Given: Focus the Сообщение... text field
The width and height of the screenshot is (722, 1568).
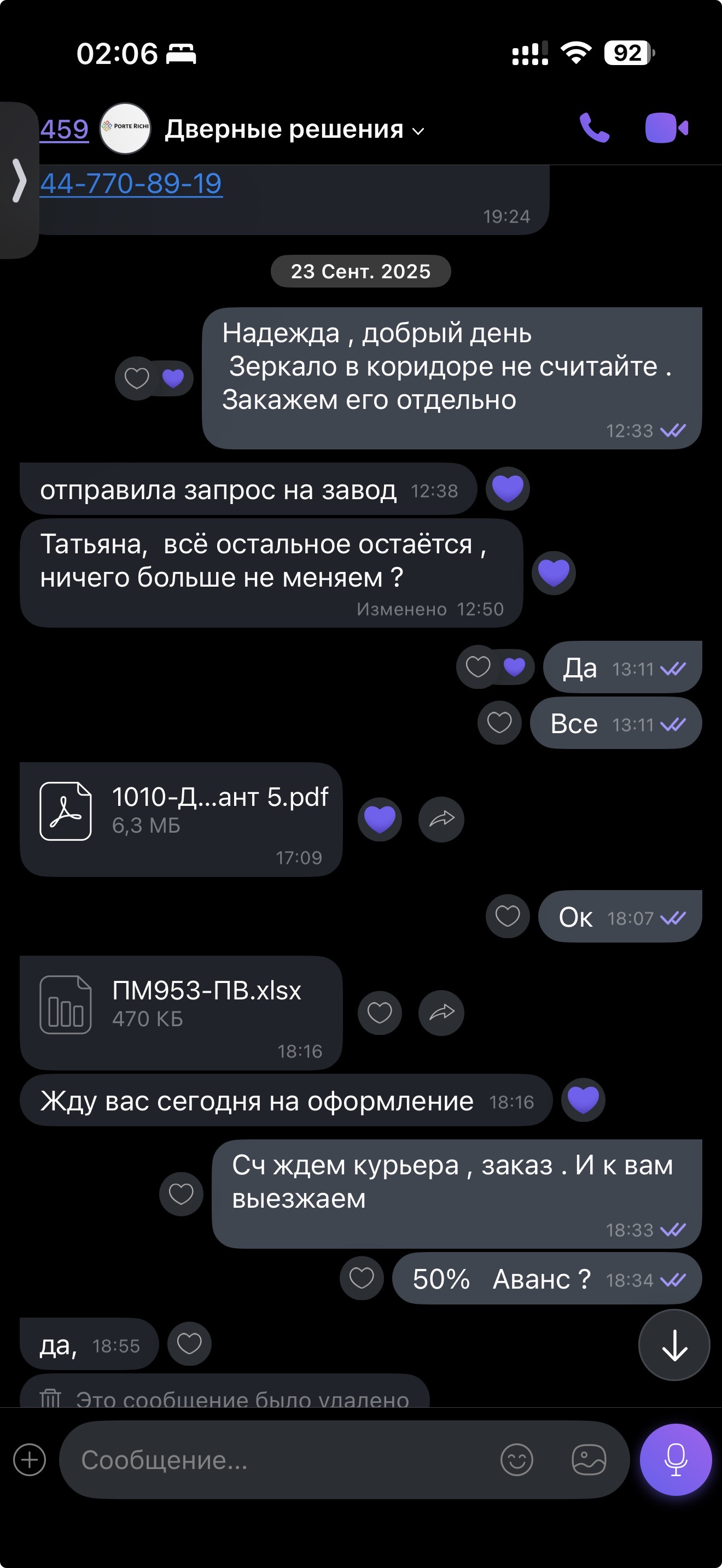Looking at the screenshot, I should pos(280,1460).
